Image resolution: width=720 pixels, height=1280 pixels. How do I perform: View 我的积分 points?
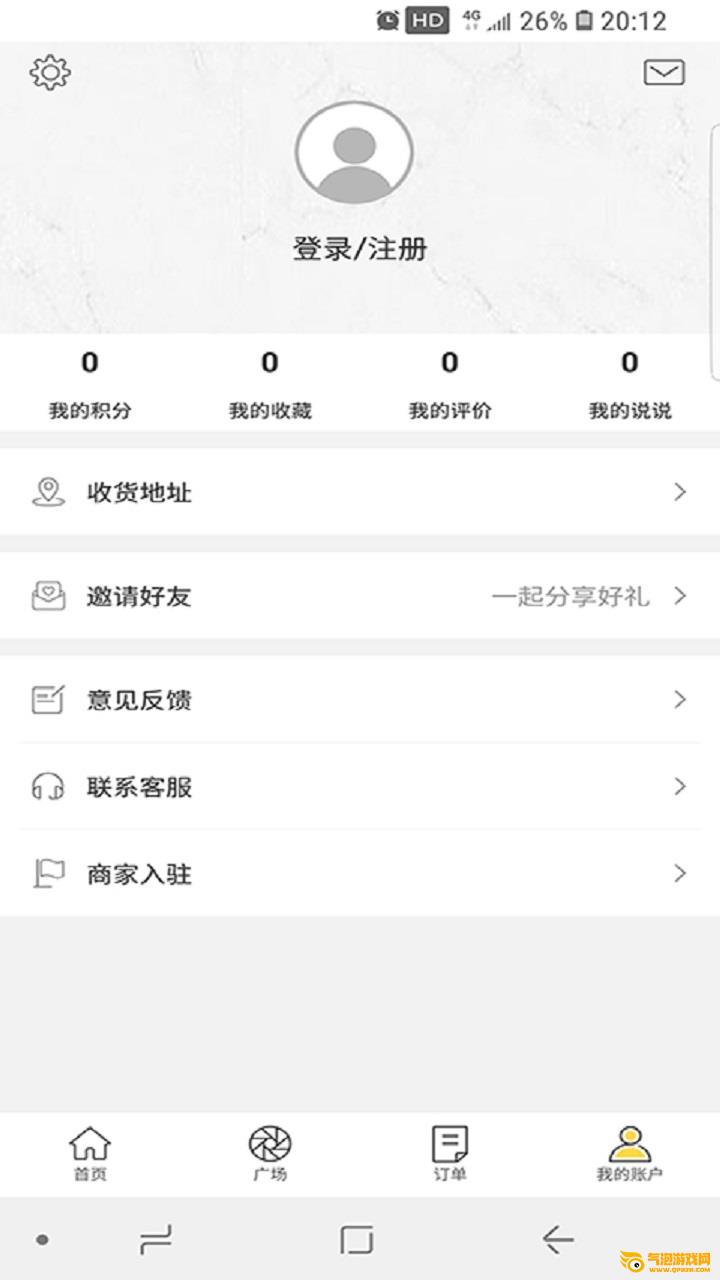tap(90, 384)
